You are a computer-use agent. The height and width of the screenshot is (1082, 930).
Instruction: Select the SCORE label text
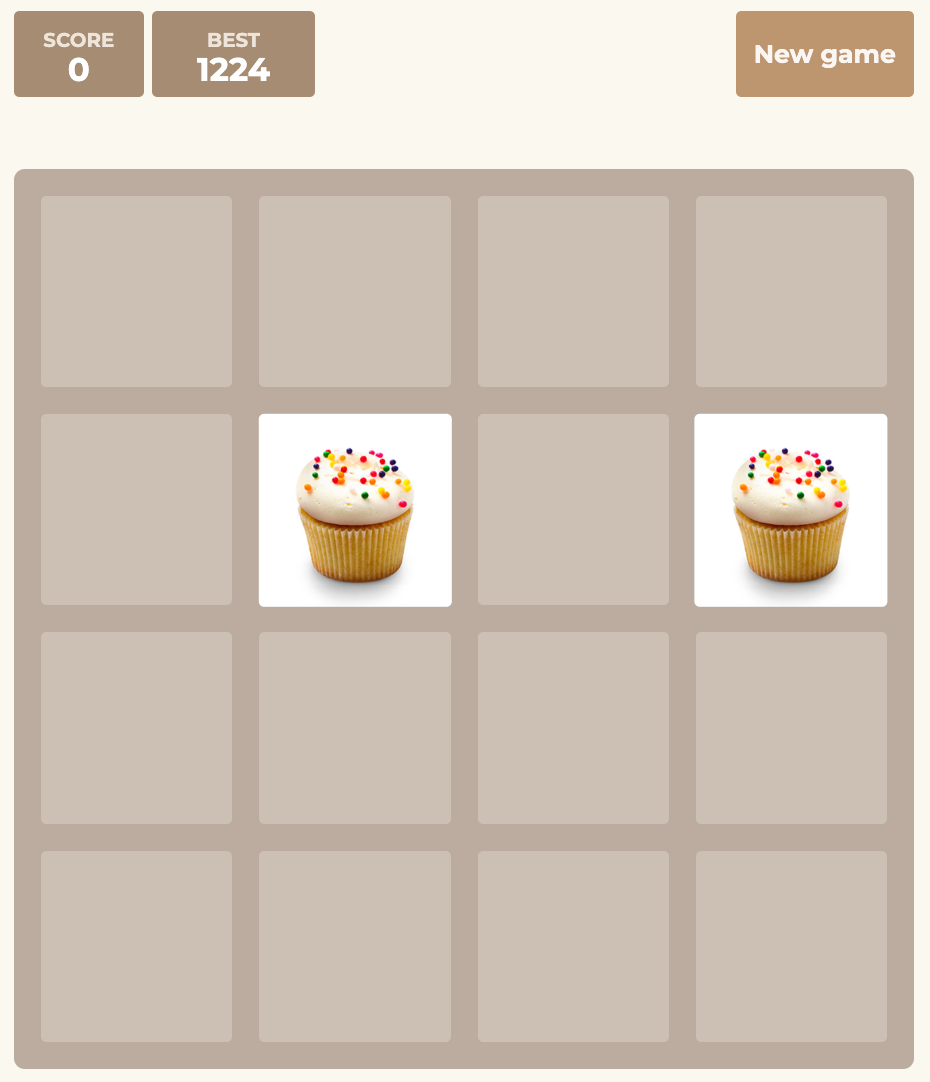78,40
